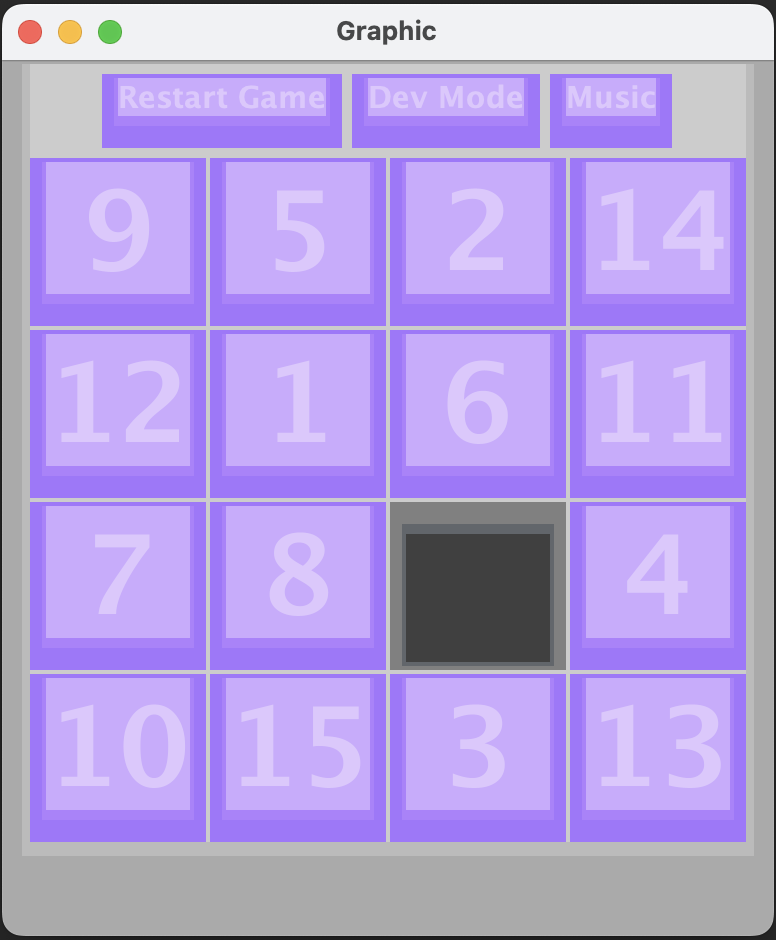This screenshot has width=776, height=940.
Task: Minimize the window with the yellow button
Action: click(x=70, y=32)
